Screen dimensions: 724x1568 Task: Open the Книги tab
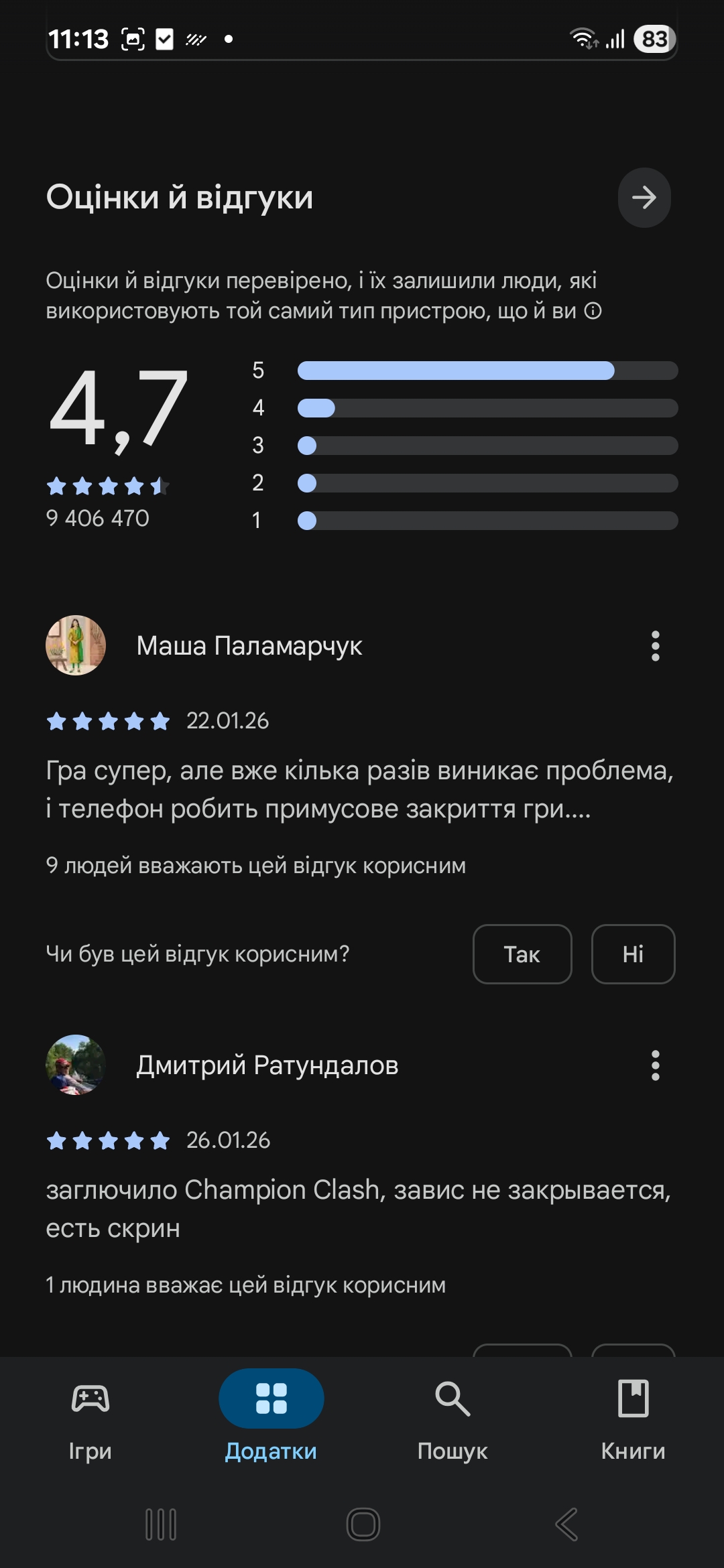633,1415
